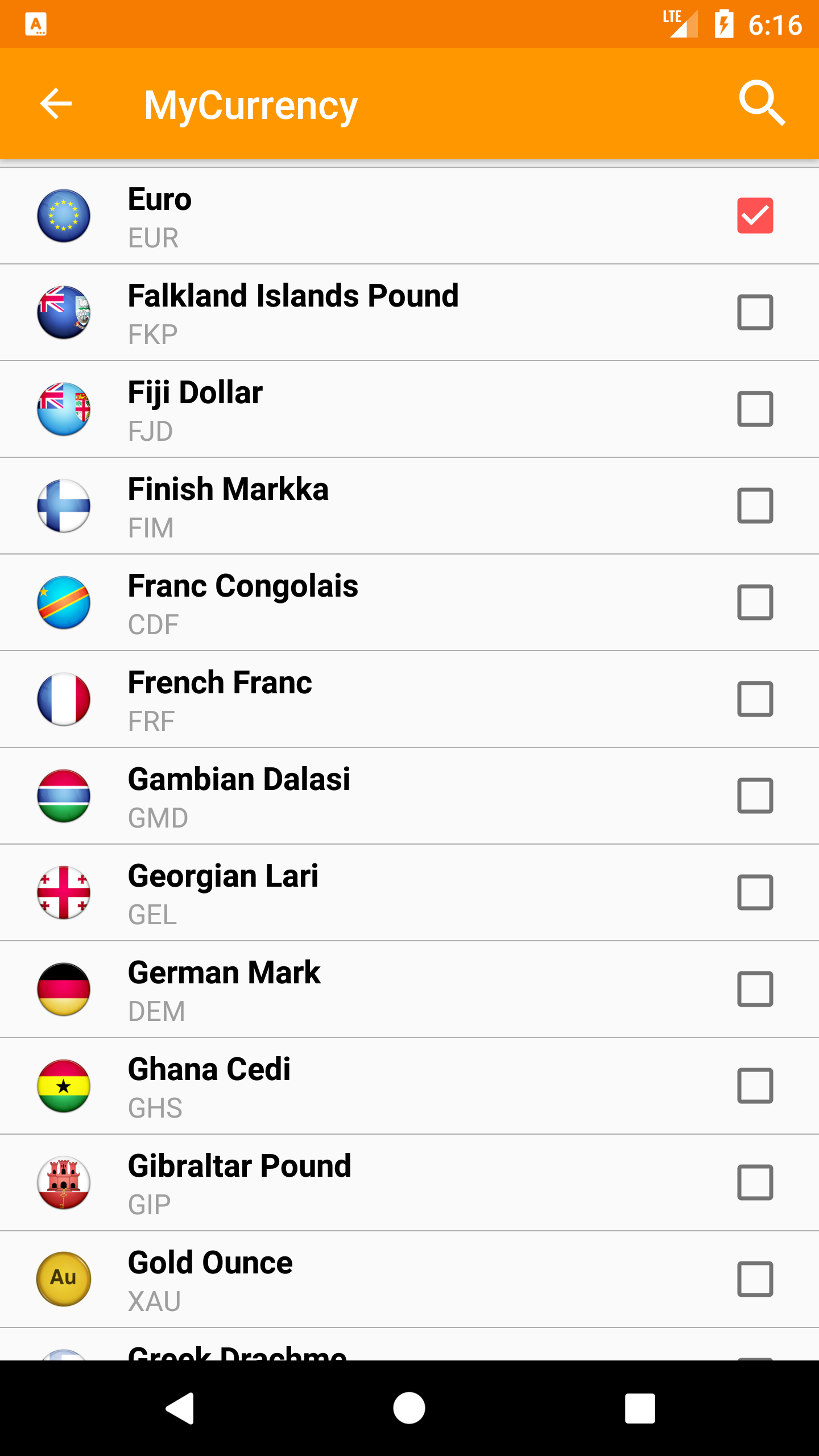Screen dimensions: 819x1456
Task: Select Gibraltar Pound checkbox
Action: point(755,1182)
